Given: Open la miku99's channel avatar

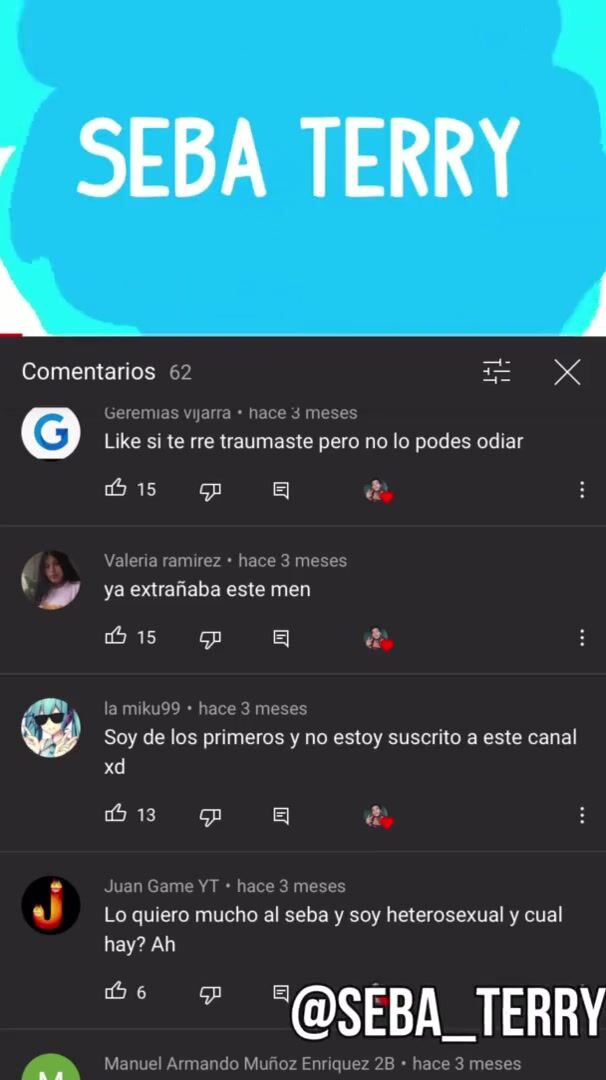Looking at the screenshot, I should tap(51, 727).
